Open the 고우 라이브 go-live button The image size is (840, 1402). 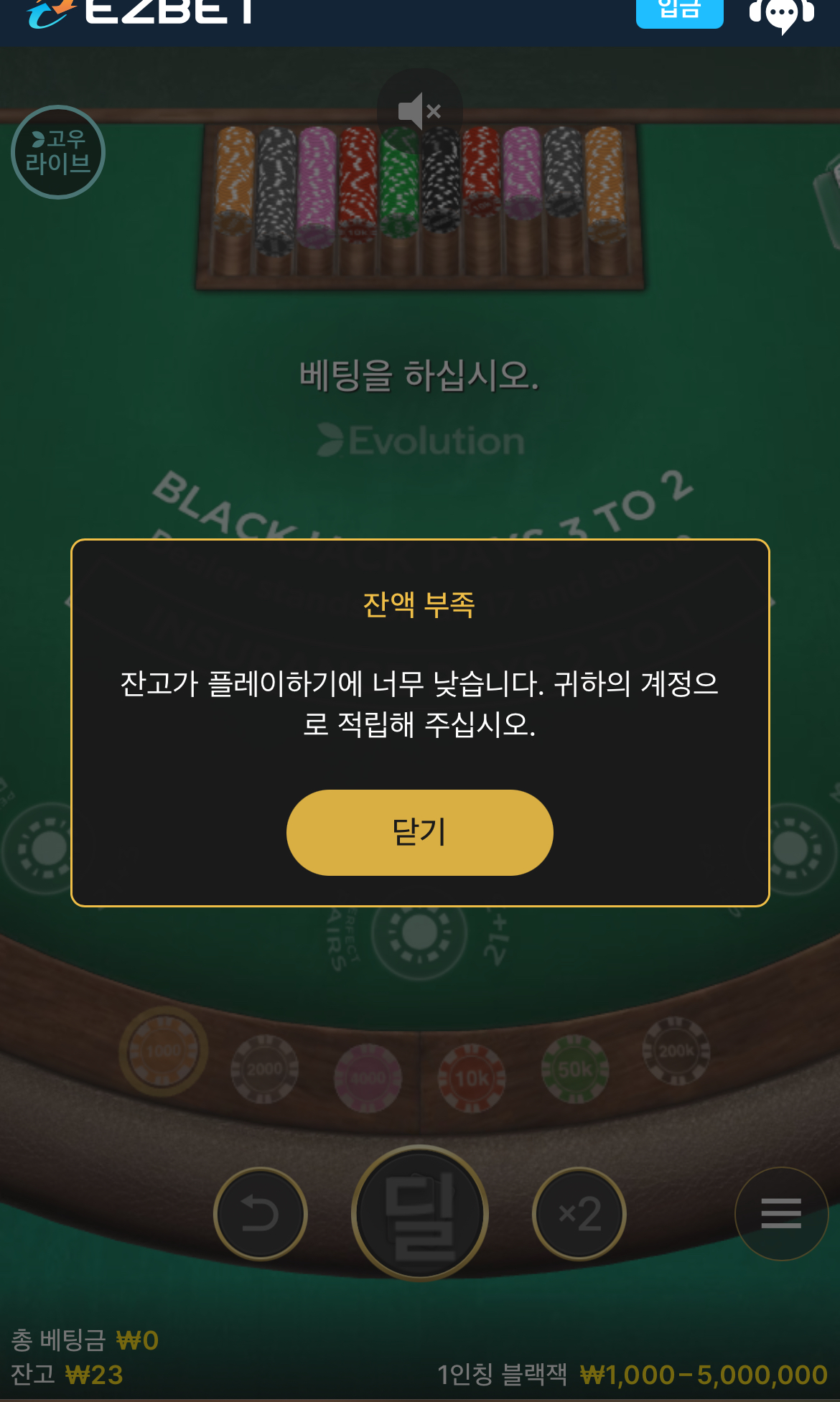click(58, 151)
